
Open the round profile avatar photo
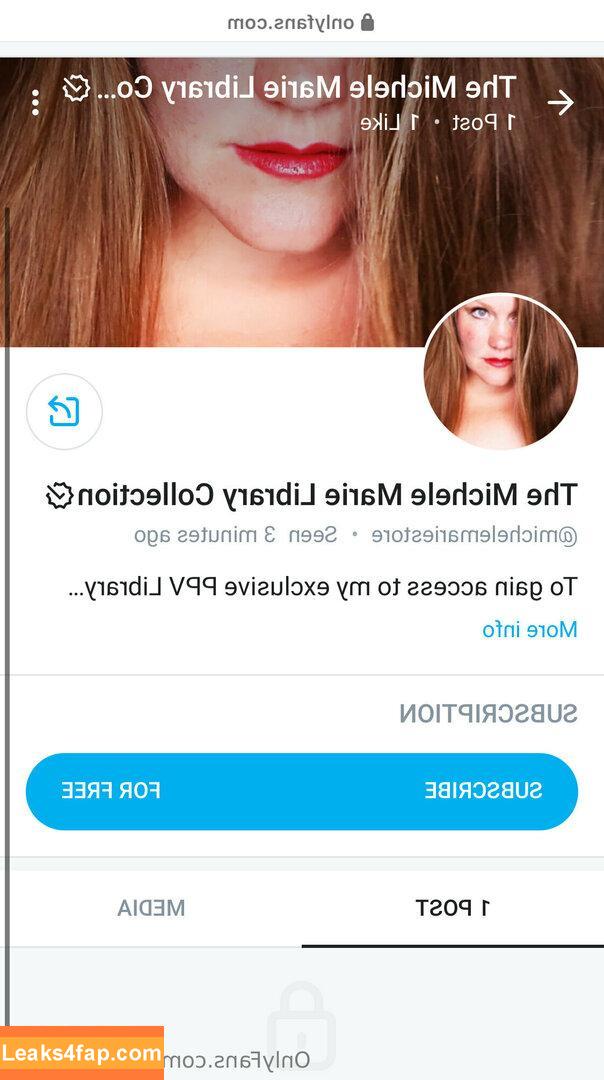click(x=501, y=372)
